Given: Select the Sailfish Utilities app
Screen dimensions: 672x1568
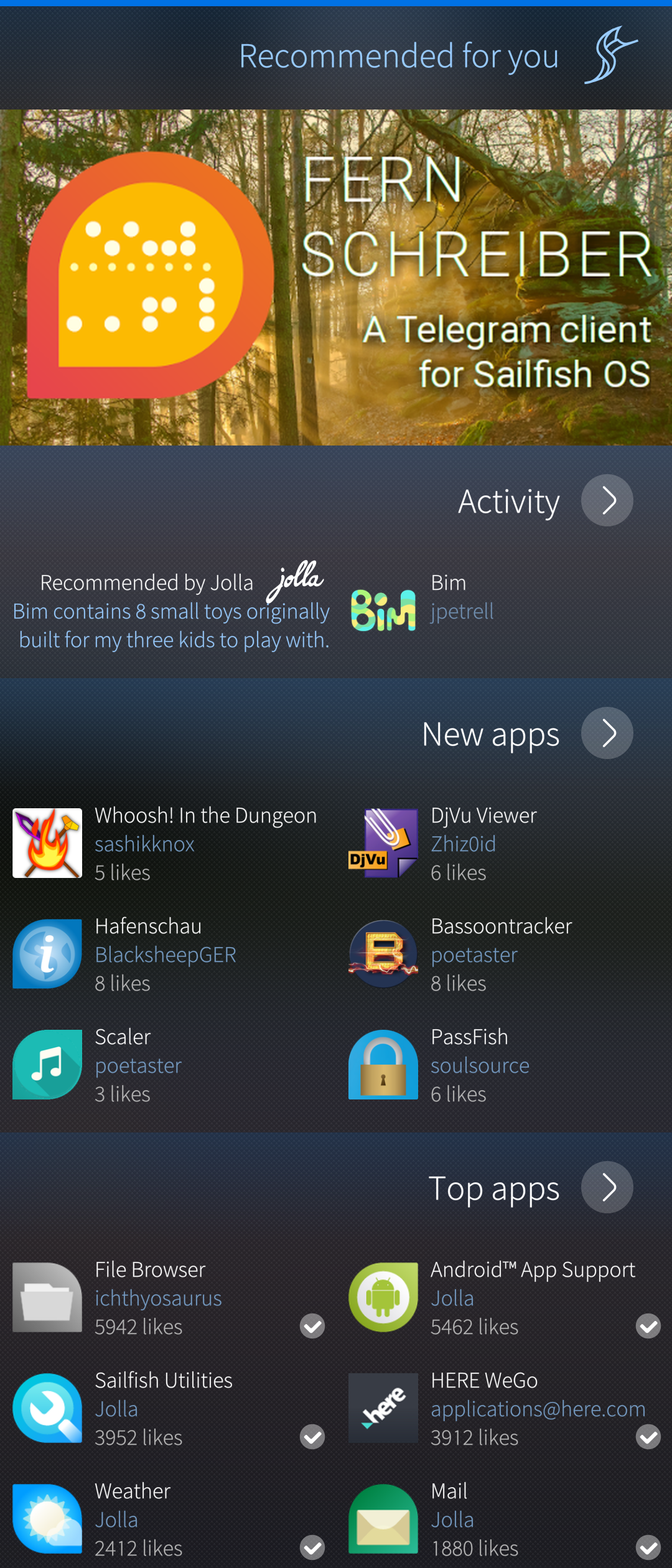Looking at the screenshot, I should coord(156,1408).
